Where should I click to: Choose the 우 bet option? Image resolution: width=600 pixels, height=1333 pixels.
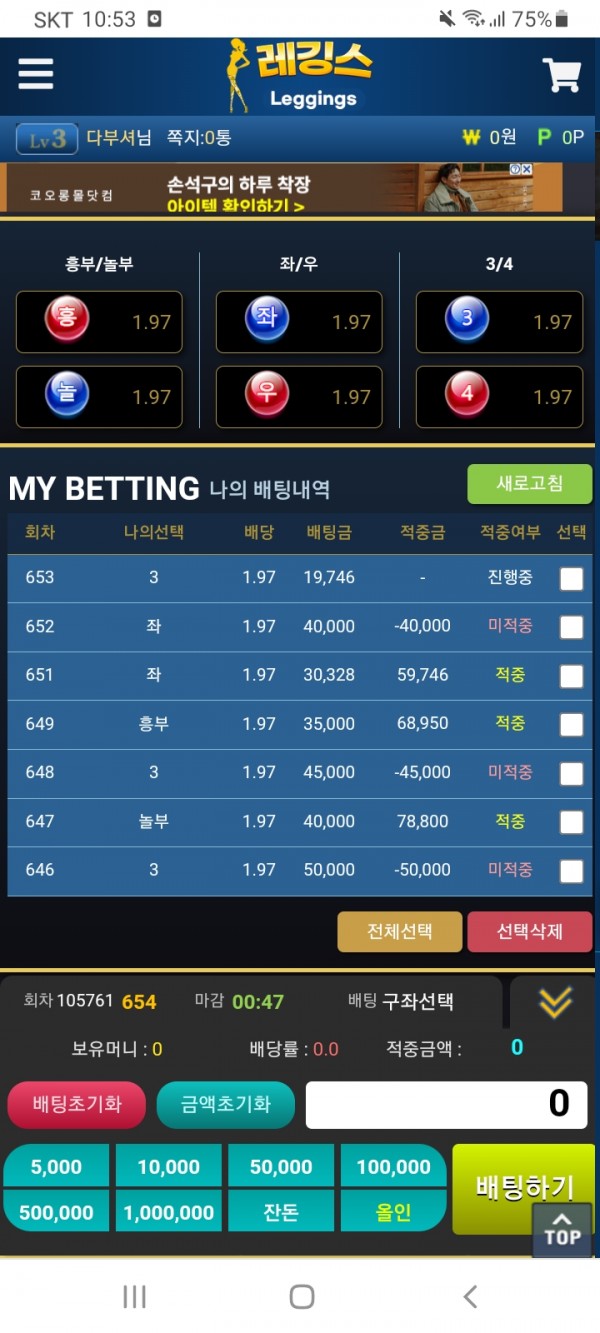click(299, 397)
